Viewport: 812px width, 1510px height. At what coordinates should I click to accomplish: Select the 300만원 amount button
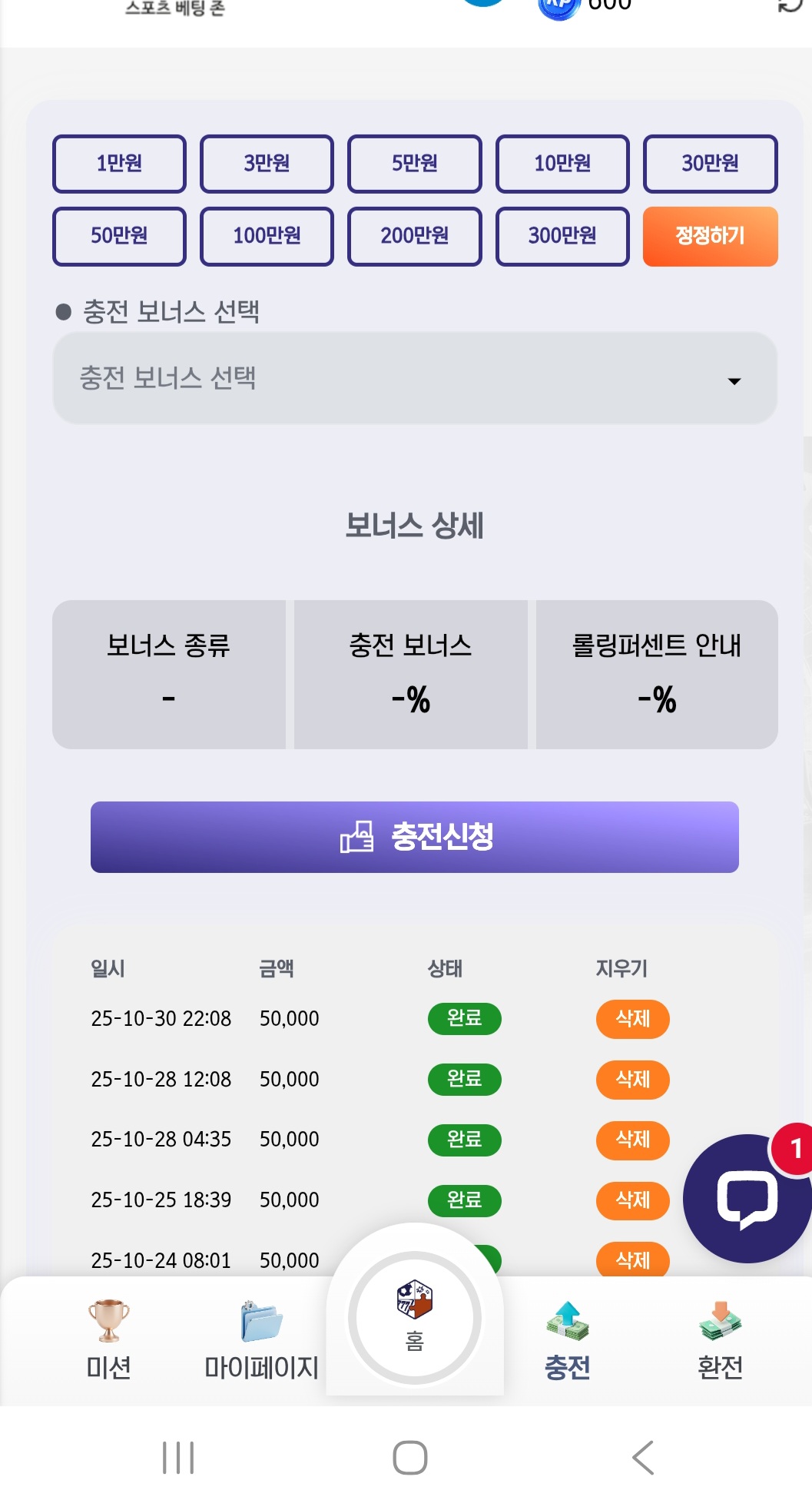pyautogui.click(x=562, y=236)
